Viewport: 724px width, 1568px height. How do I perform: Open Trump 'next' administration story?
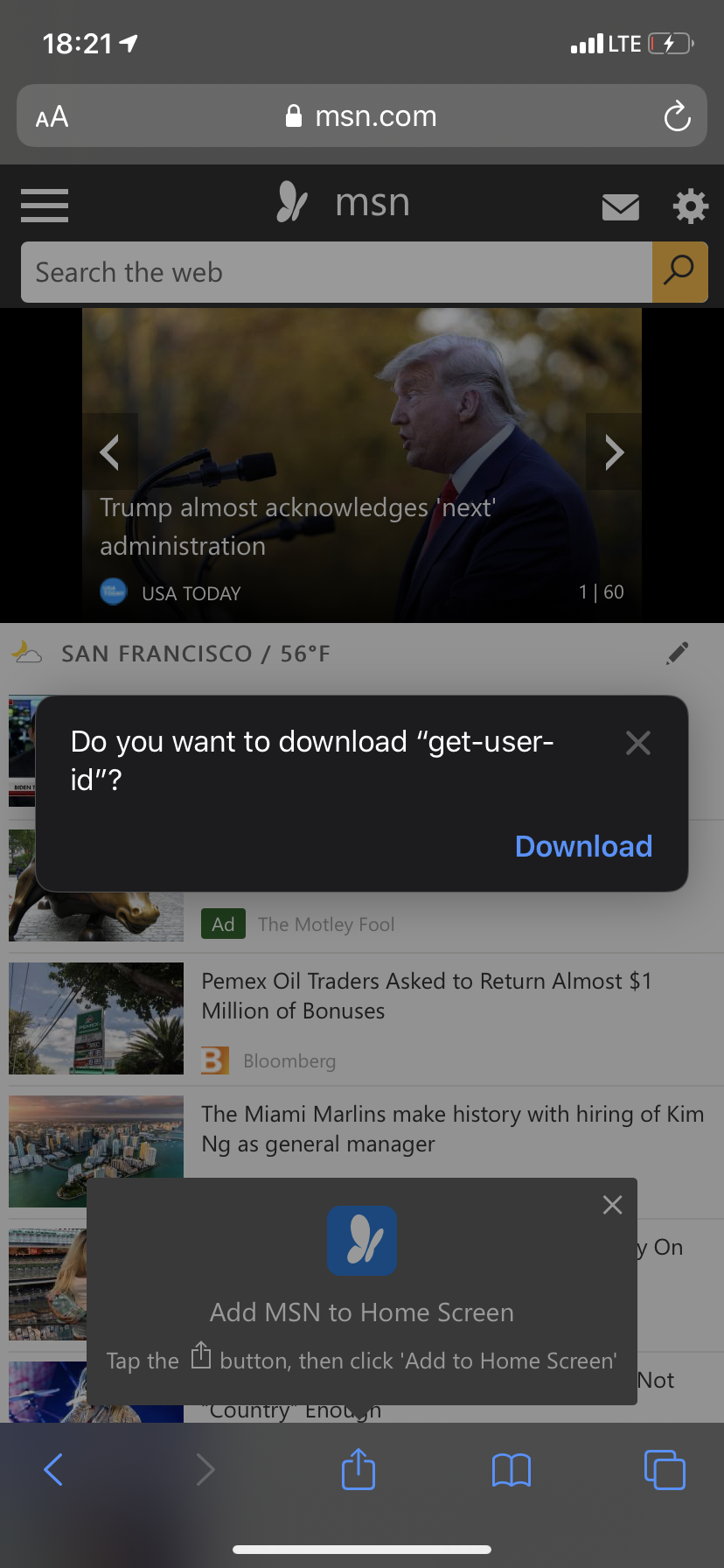click(297, 526)
